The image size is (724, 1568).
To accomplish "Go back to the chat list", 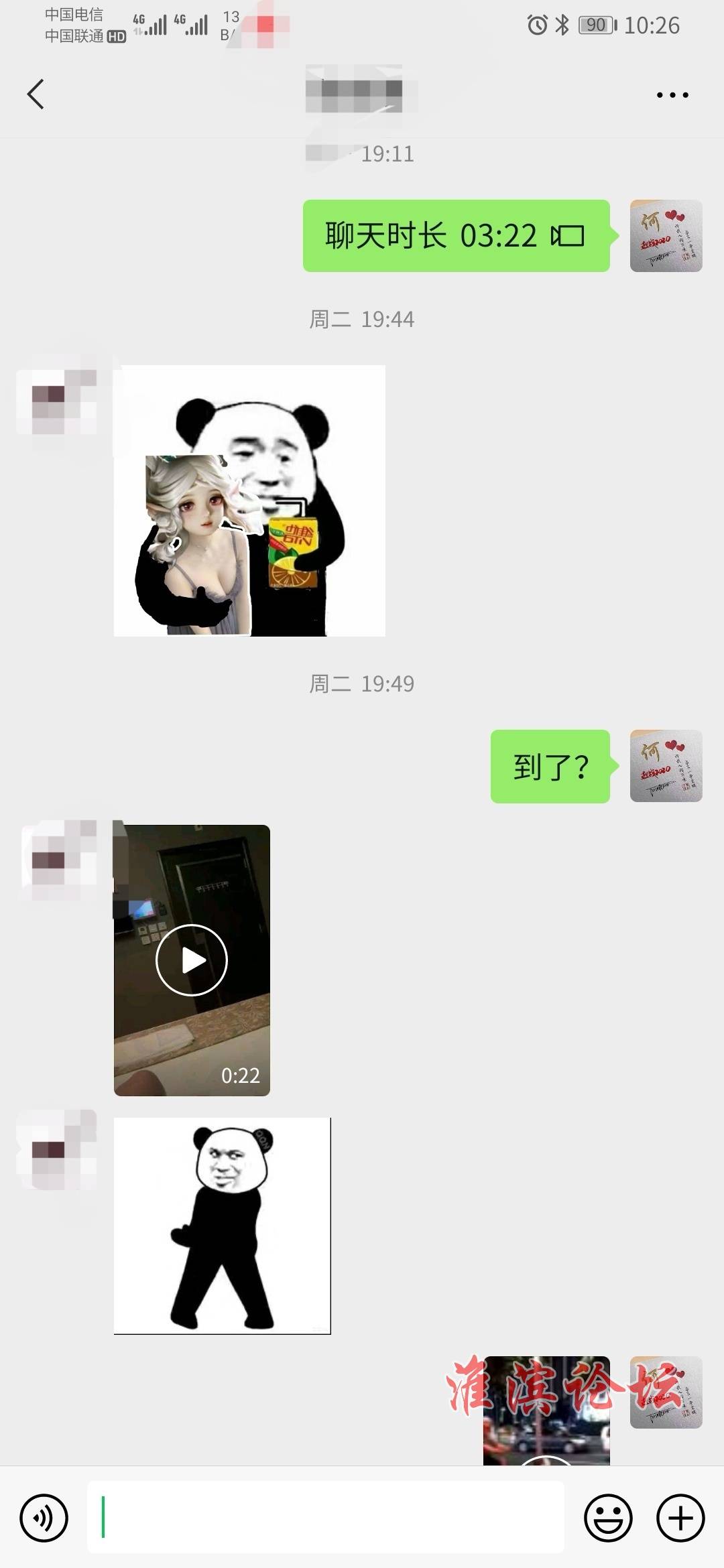I will click(36, 94).
